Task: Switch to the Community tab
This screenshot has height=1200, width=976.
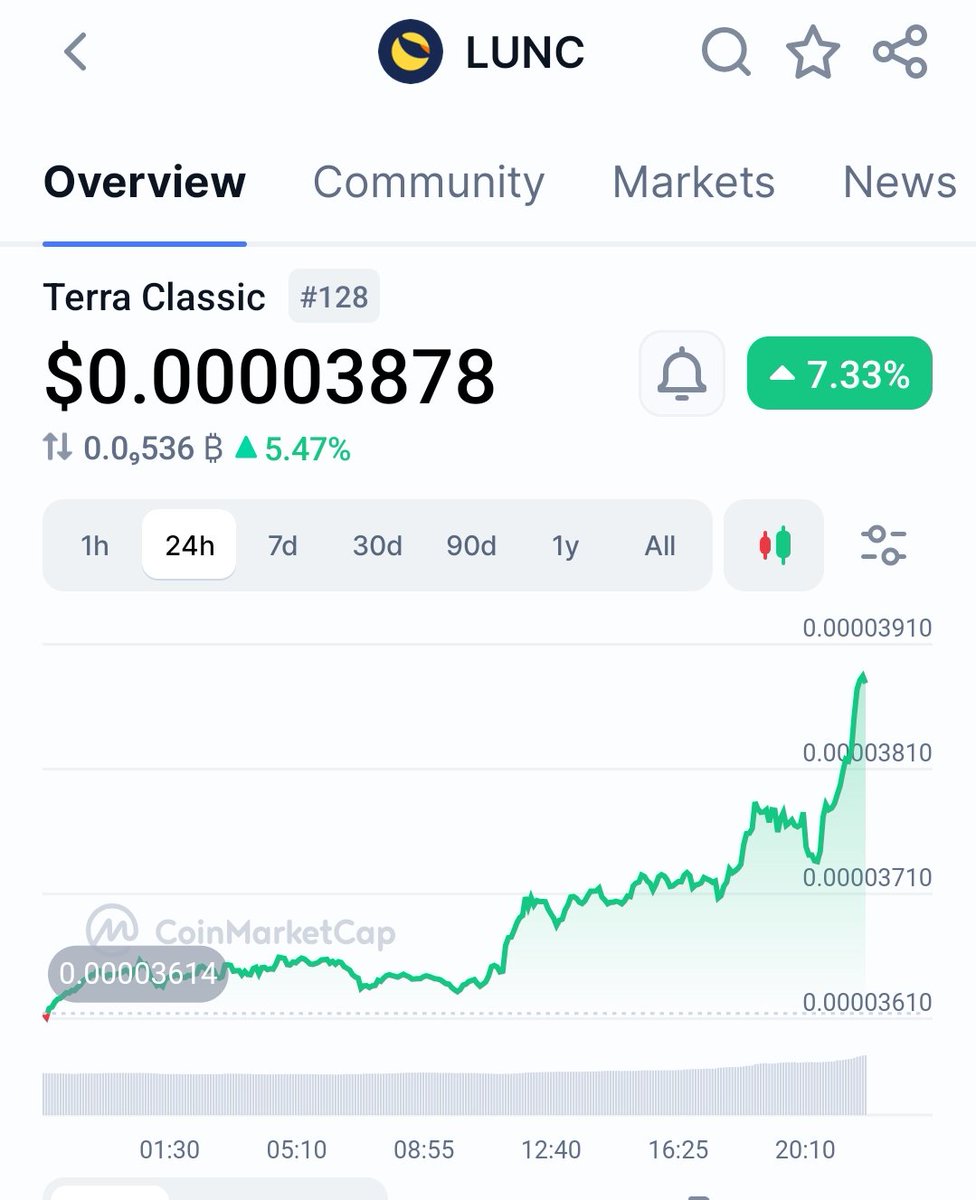Action: click(x=428, y=182)
